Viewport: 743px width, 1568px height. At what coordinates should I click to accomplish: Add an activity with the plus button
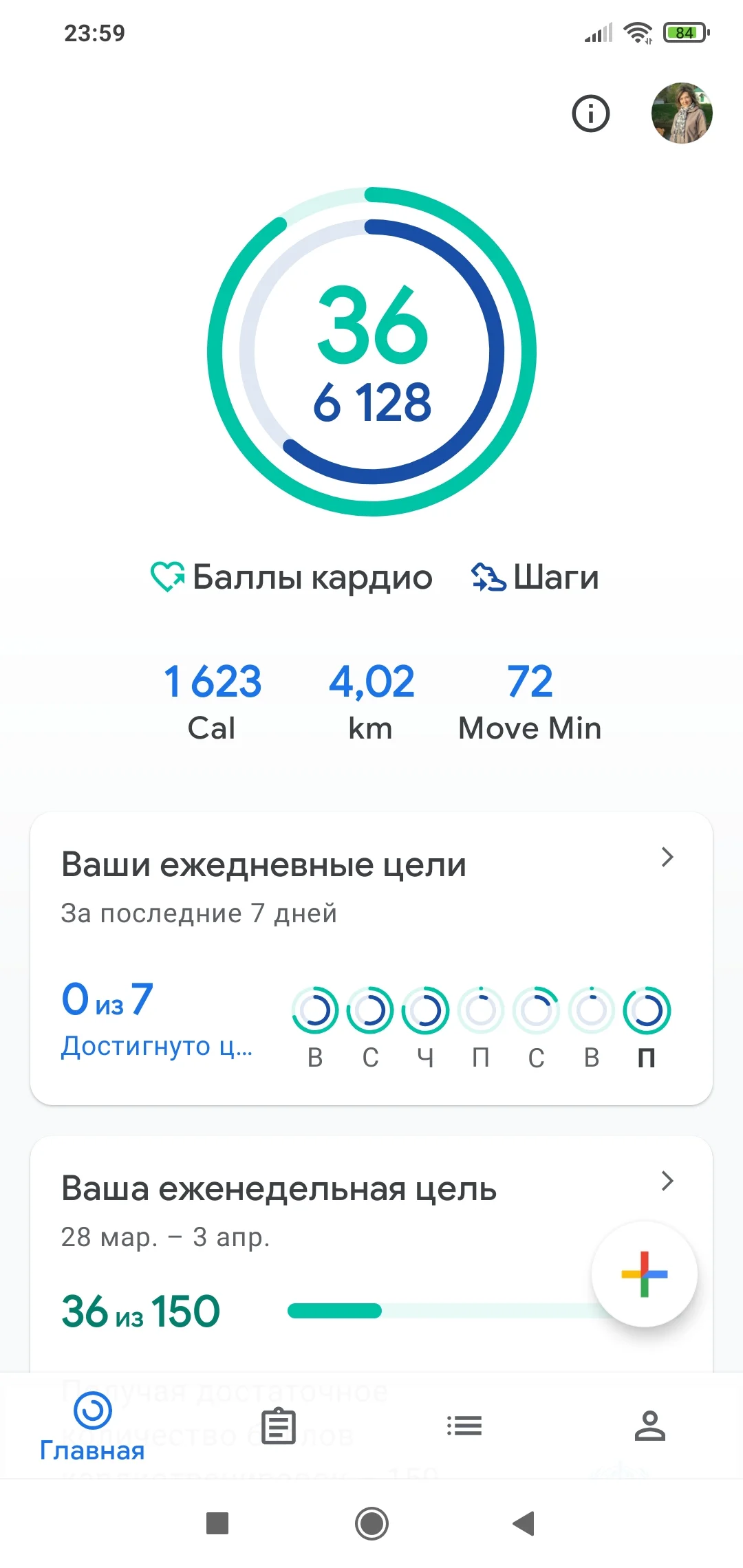pyautogui.click(x=644, y=1274)
